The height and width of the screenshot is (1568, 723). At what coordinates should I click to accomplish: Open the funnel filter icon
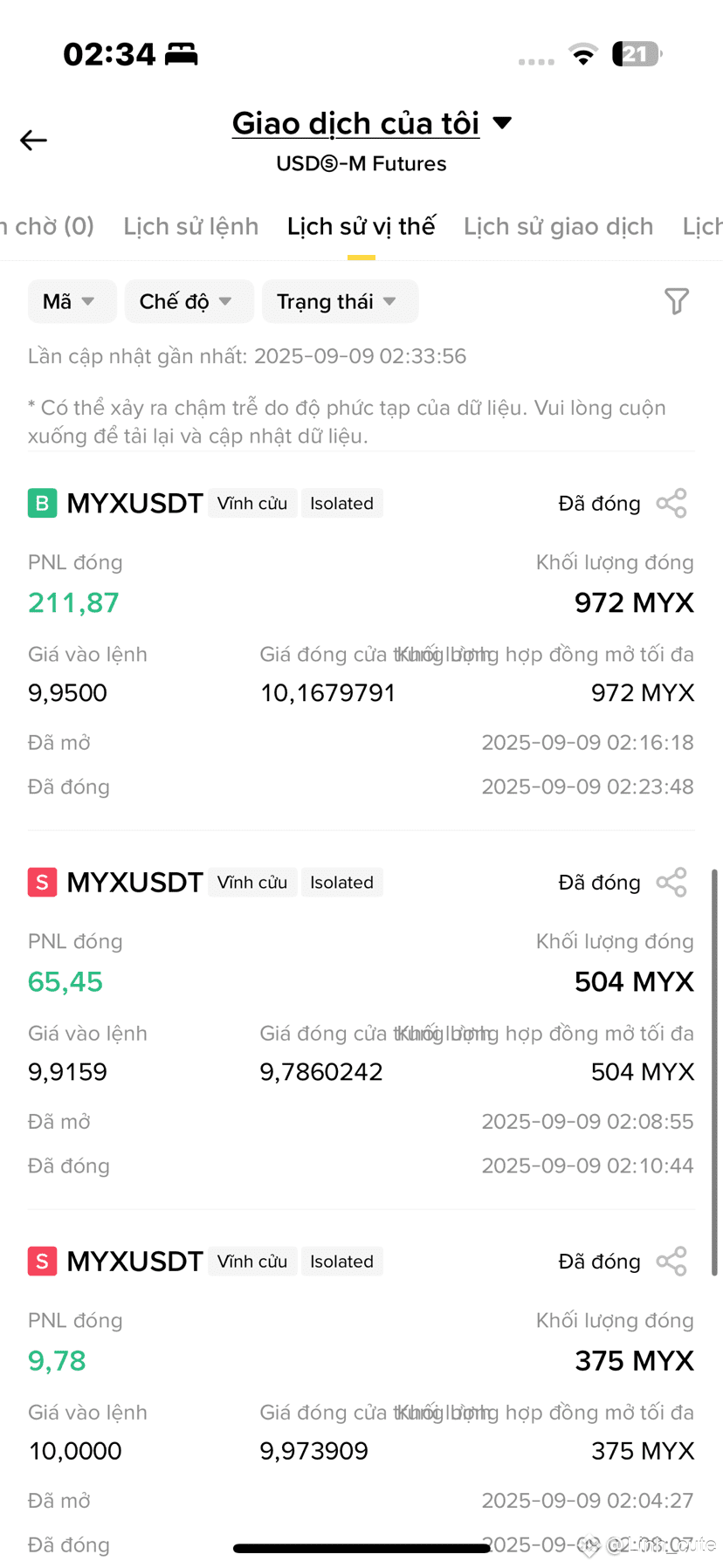coord(677,301)
